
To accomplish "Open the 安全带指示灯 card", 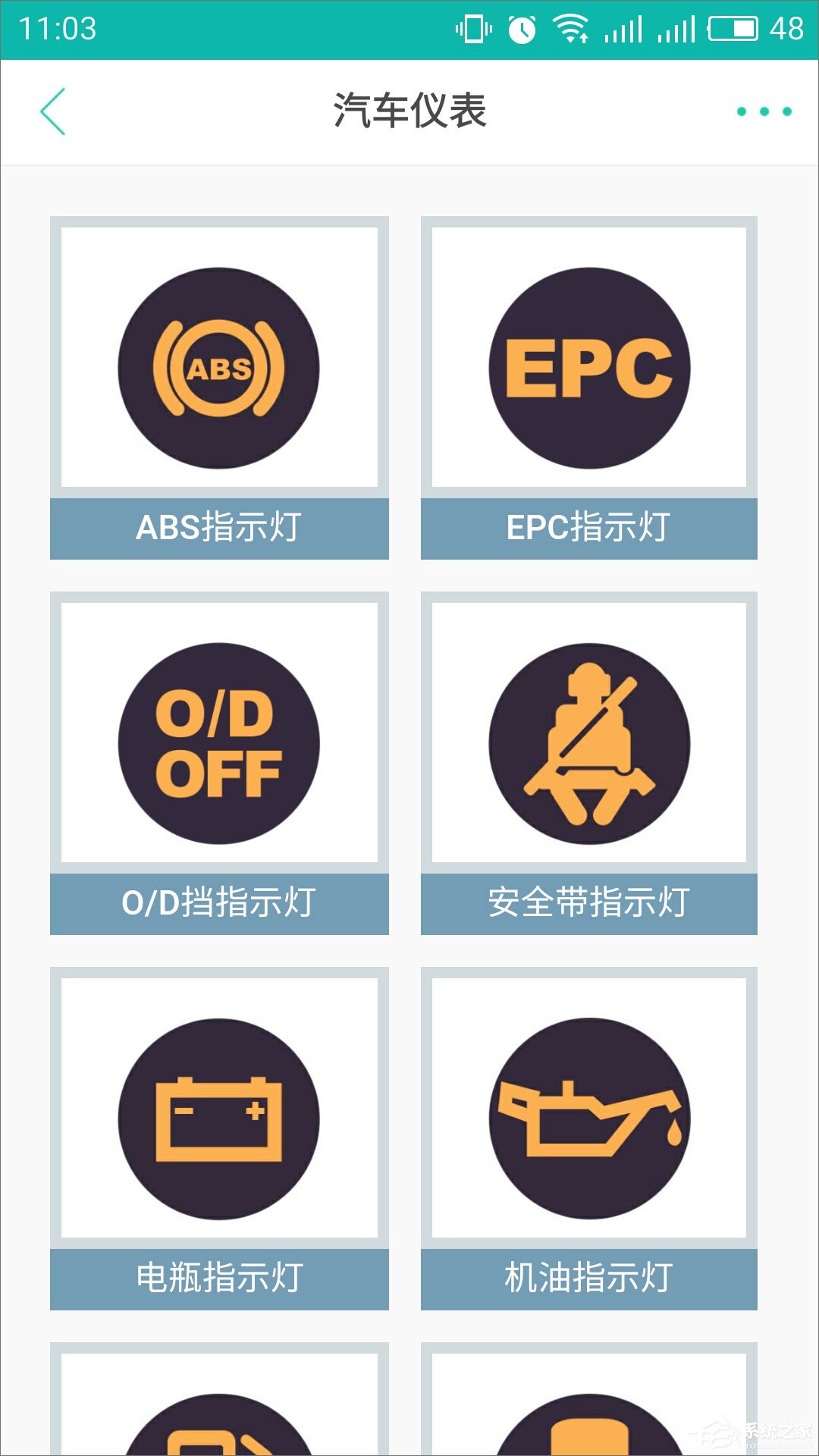I will tap(589, 763).
